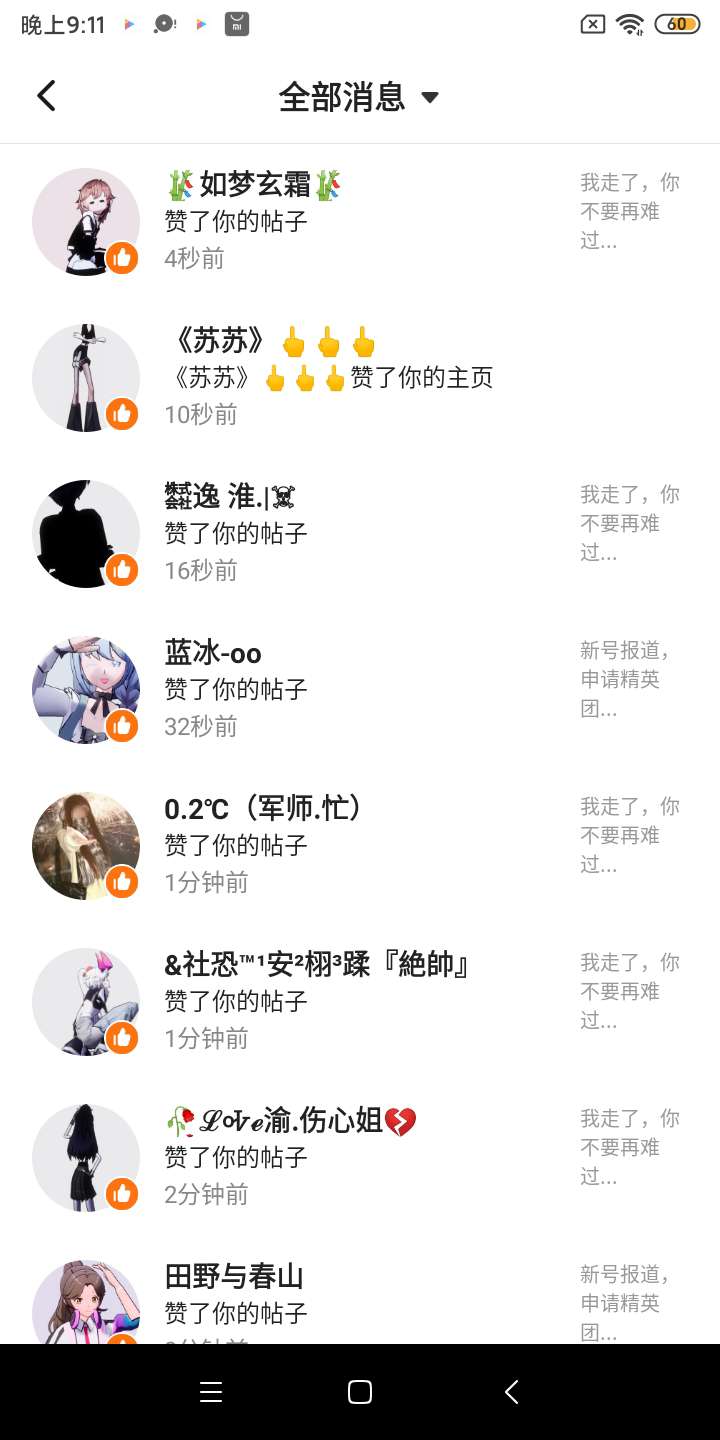Viewport: 720px width, 1440px height.
Task: Tap the system home button
Action: point(360,1392)
